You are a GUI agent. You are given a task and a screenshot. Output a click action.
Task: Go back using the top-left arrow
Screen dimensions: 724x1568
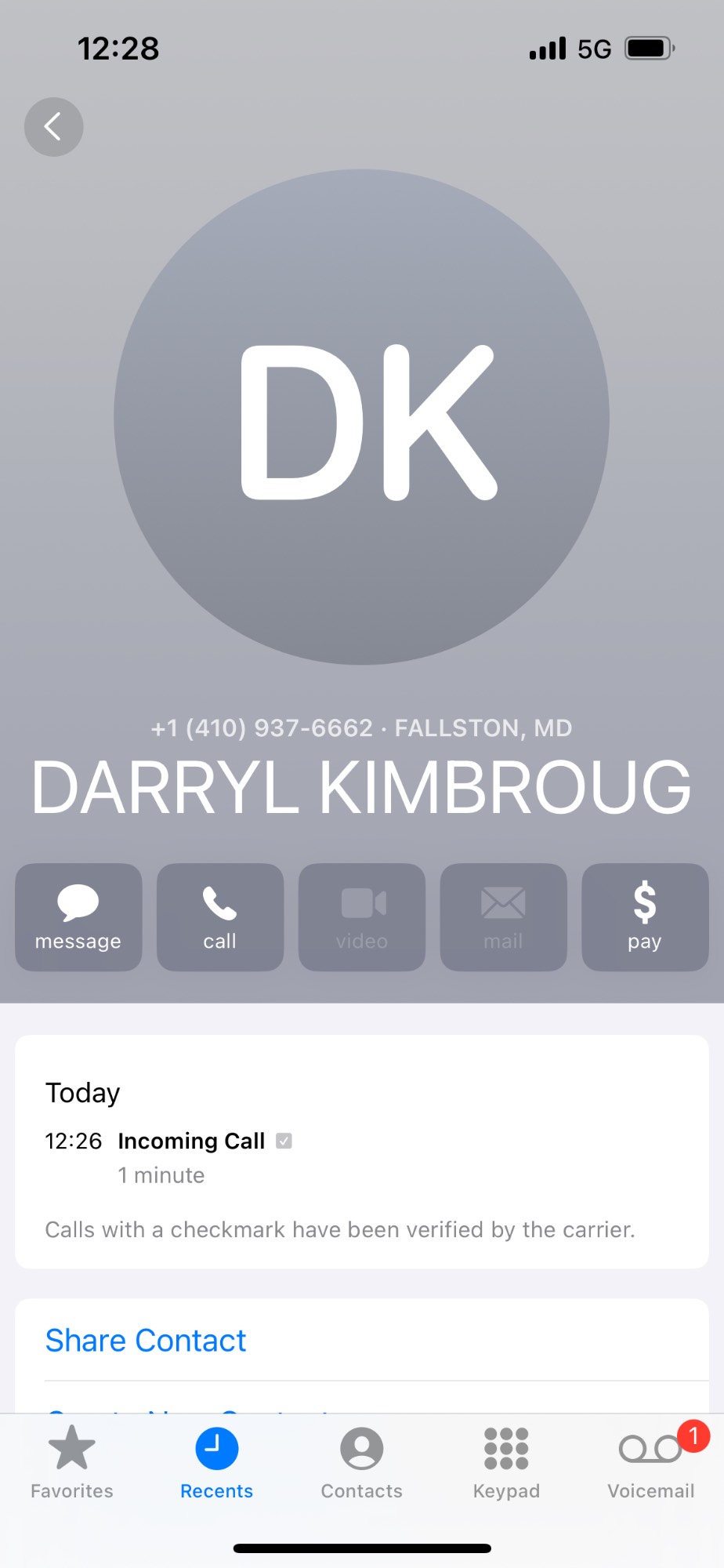pos(53,127)
